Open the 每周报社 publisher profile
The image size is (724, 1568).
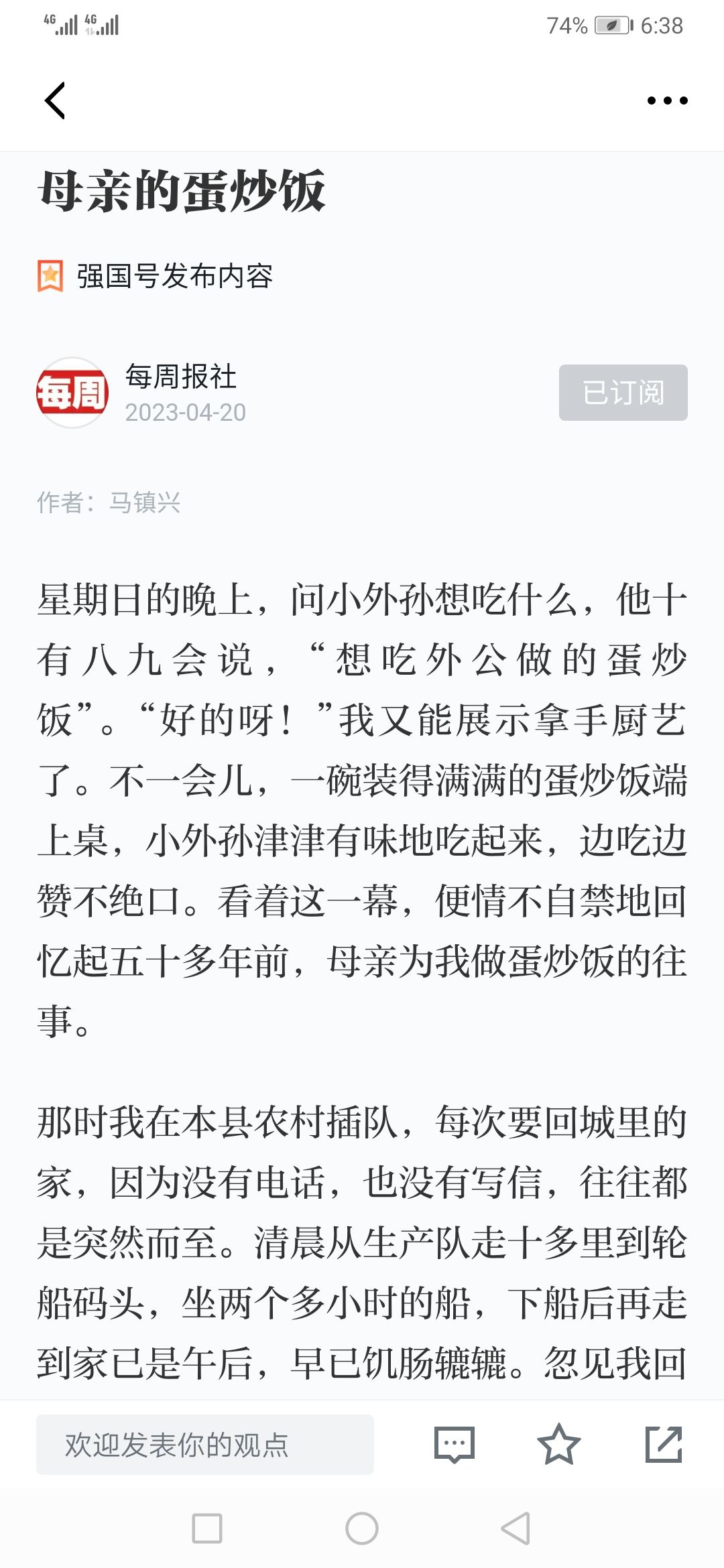181,377
